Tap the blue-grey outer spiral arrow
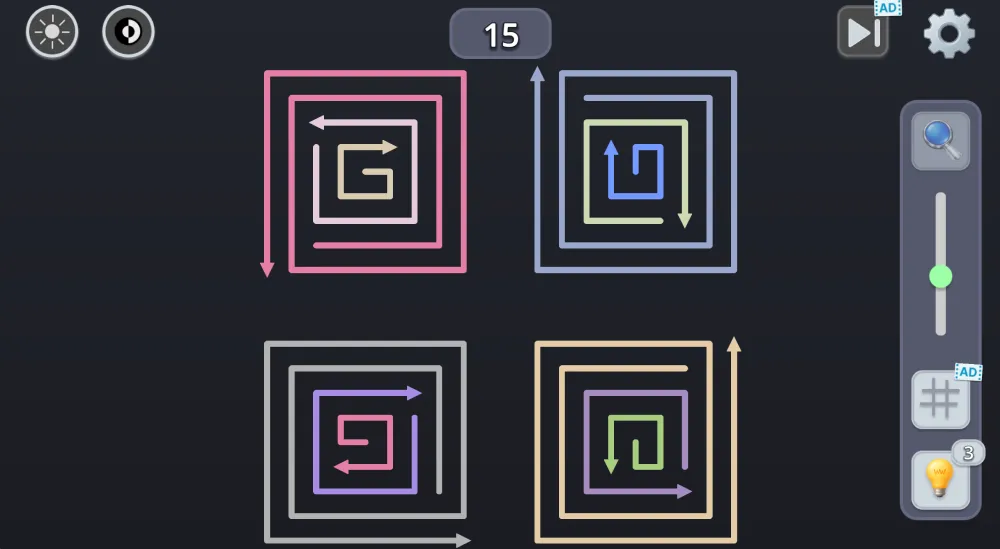This screenshot has width=1000, height=549. [x=537, y=74]
